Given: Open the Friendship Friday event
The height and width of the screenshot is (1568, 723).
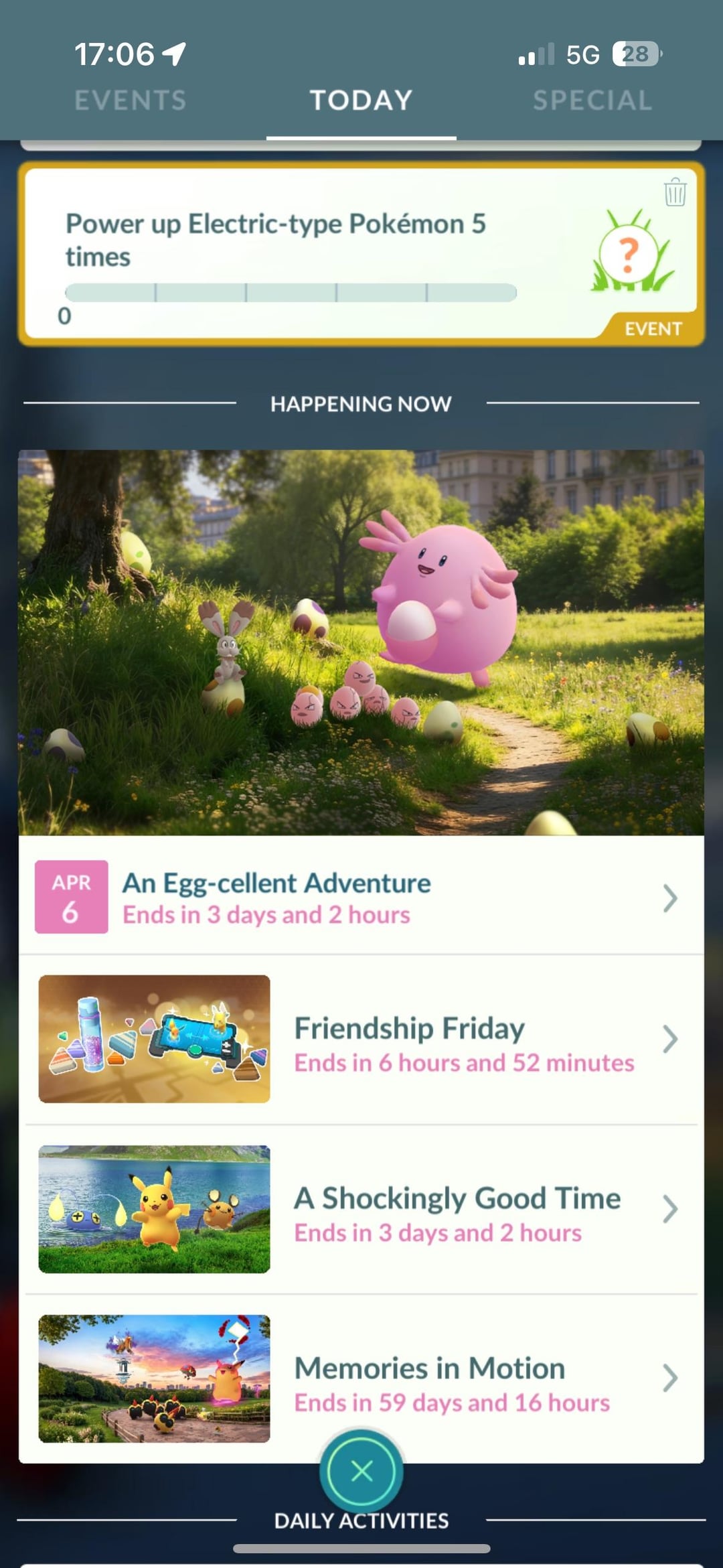Looking at the screenshot, I should tap(361, 1040).
